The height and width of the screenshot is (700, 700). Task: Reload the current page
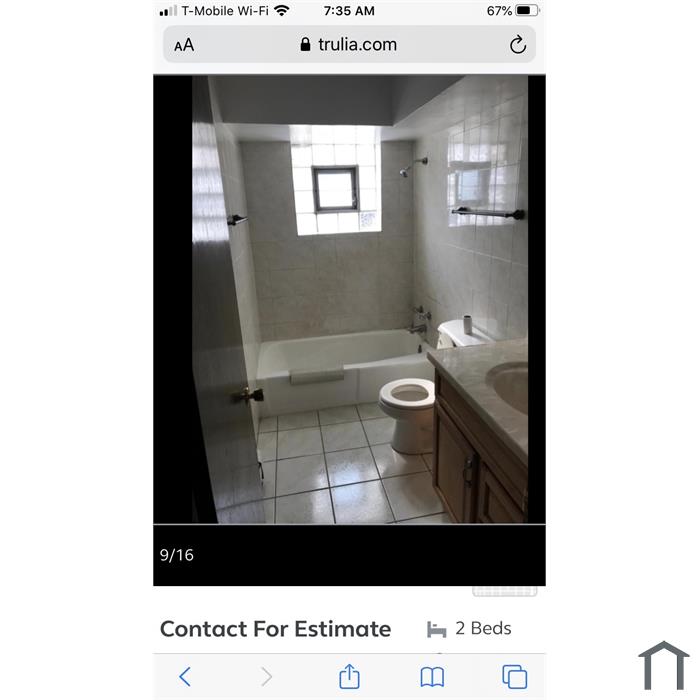pos(517,45)
